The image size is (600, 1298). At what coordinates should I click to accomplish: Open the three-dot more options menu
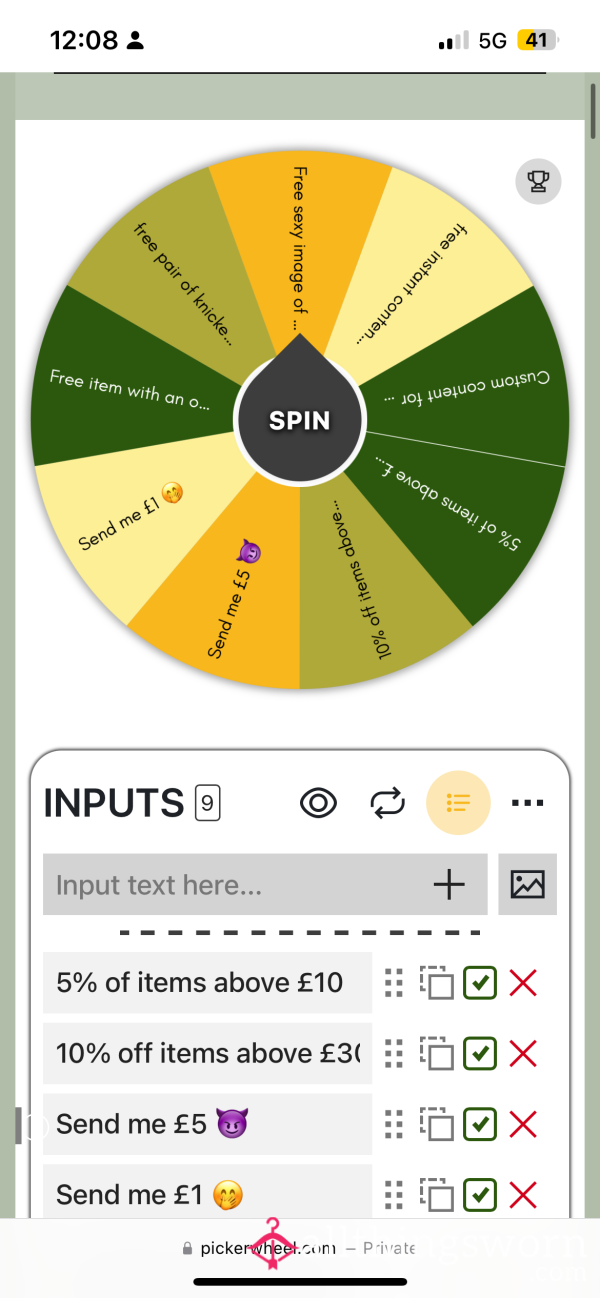[x=527, y=802]
